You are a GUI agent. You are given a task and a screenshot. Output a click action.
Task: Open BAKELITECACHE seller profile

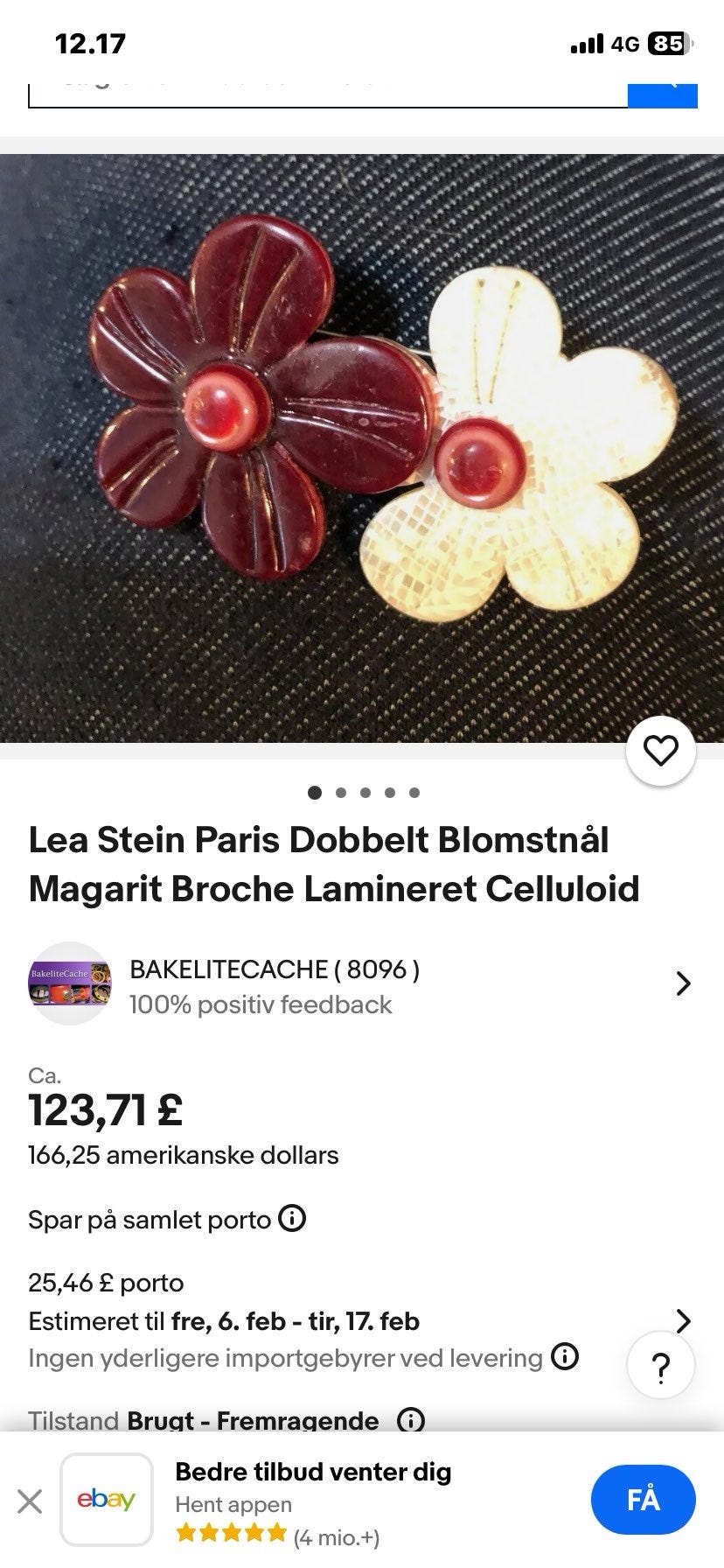tap(274, 969)
